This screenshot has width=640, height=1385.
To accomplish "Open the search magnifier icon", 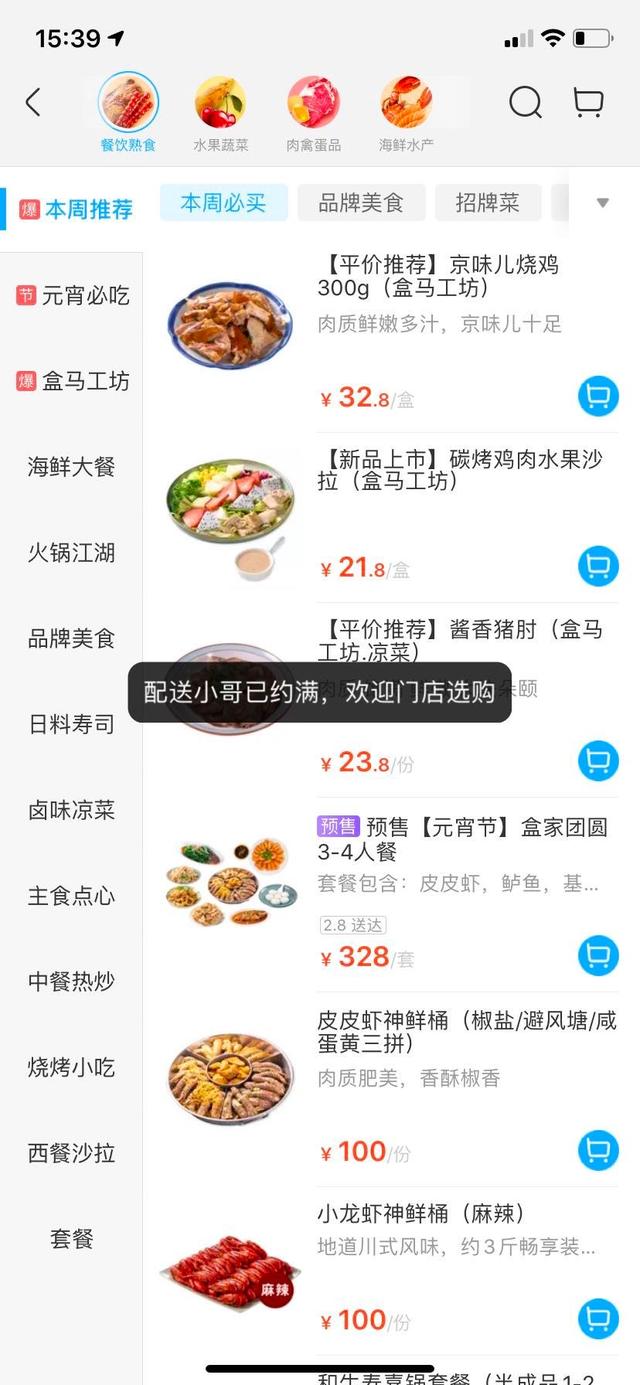I will [525, 102].
